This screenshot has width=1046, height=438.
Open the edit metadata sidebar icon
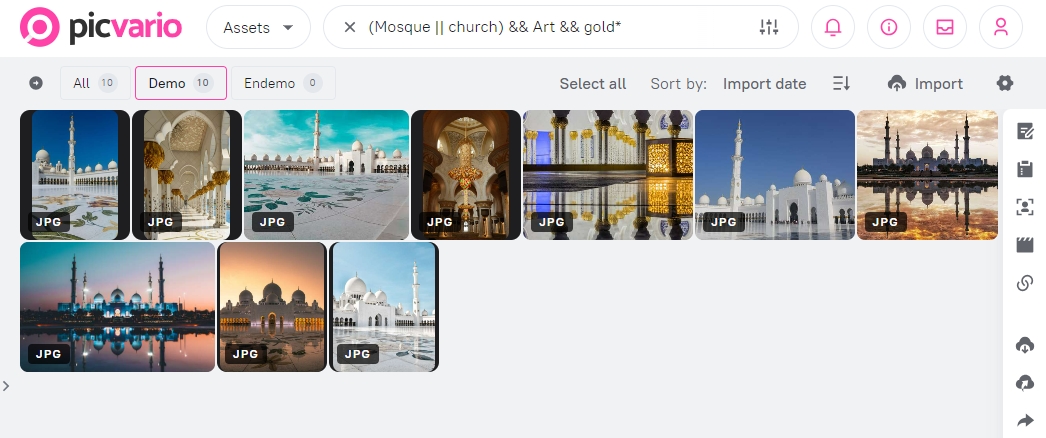pyautogui.click(x=1025, y=131)
